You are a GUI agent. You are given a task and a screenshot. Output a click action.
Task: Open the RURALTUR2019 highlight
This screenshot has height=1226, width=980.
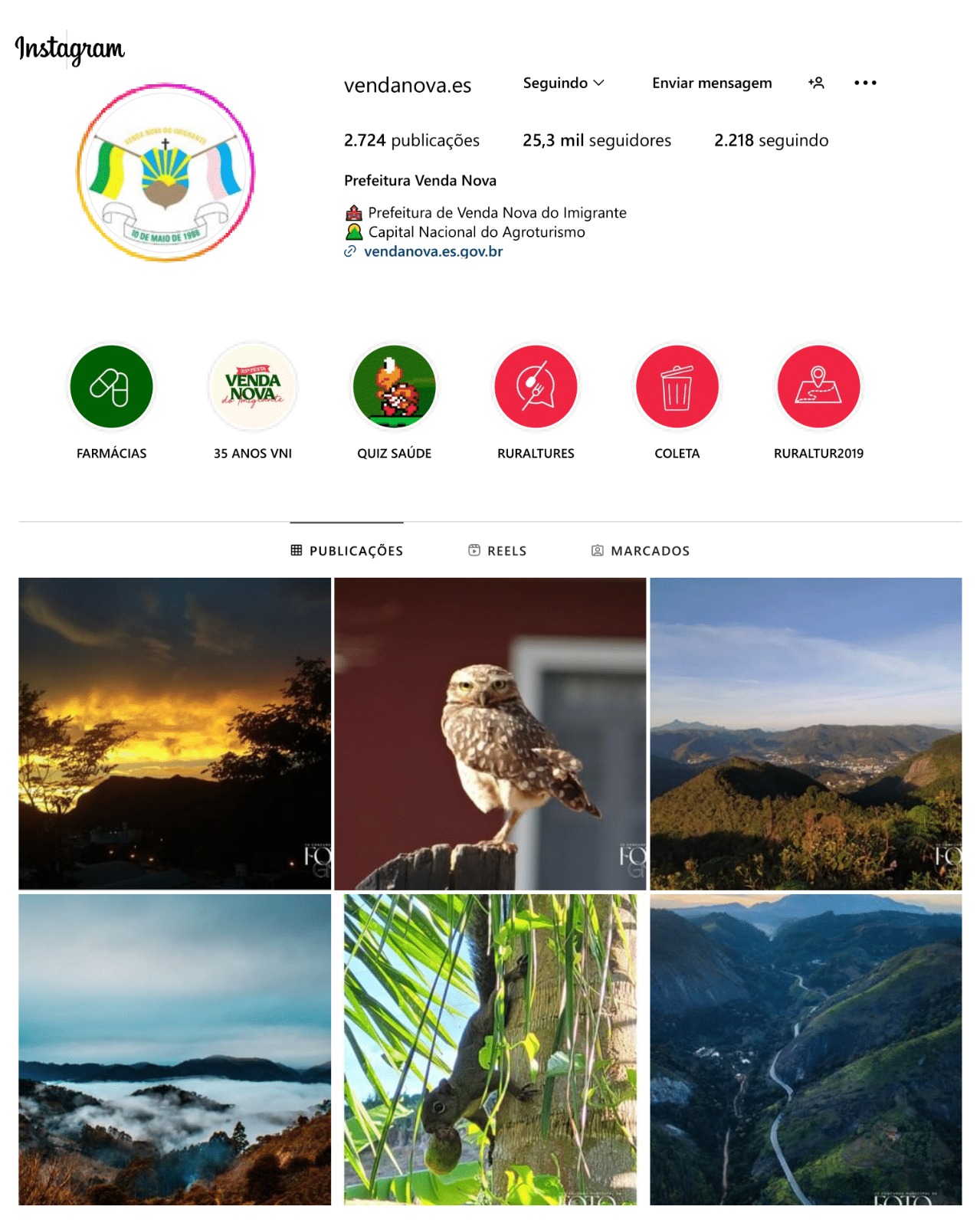click(818, 387)
